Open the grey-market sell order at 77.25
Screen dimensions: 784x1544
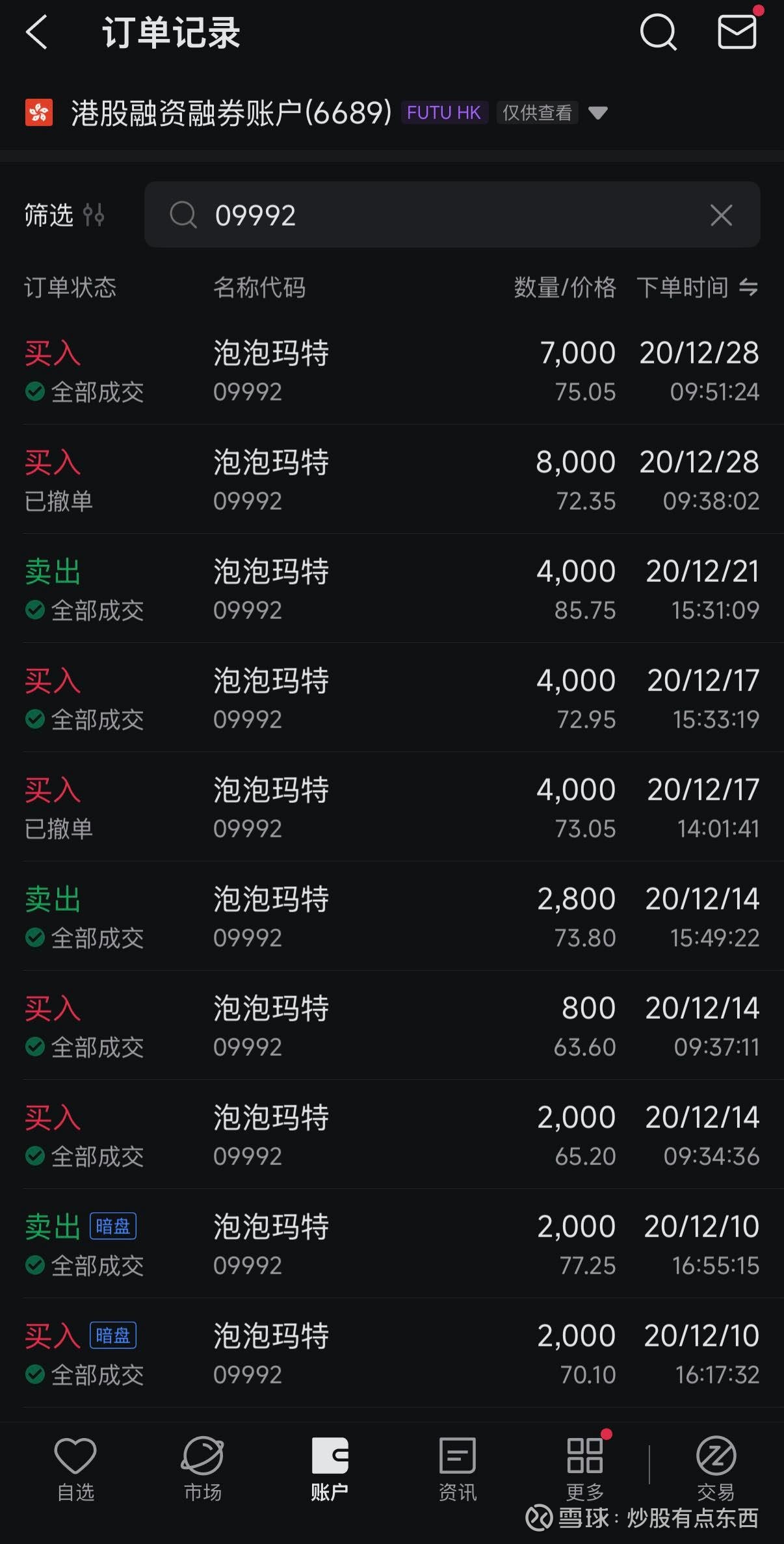tap(391, 1245)
